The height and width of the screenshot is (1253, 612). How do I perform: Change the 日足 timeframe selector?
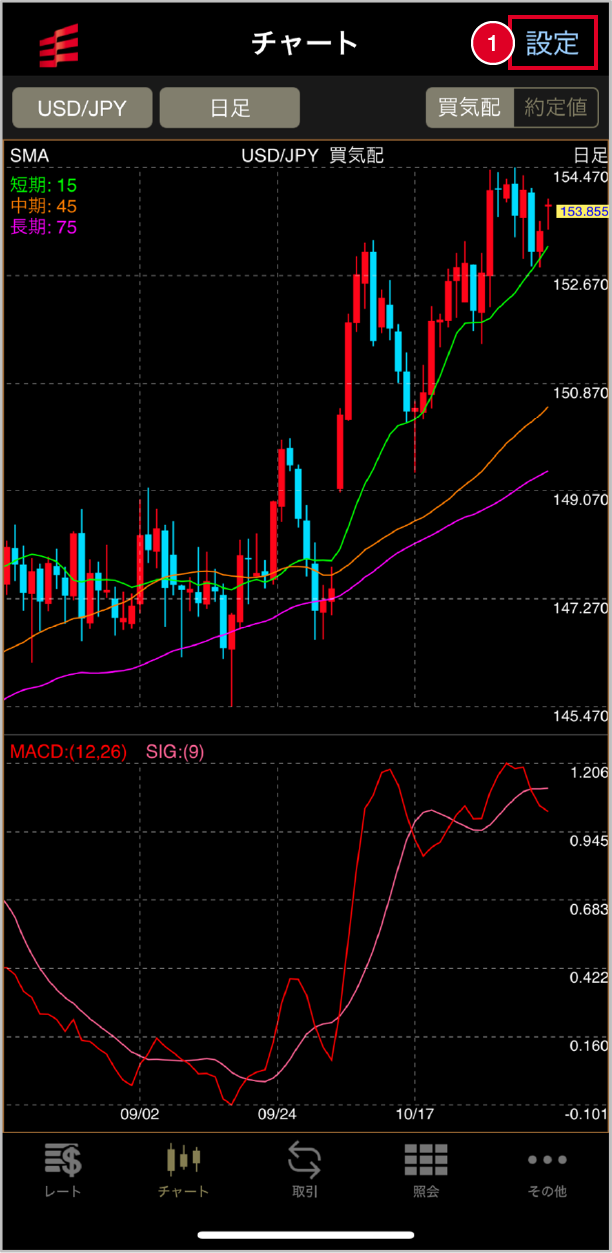pyautogui.click(x=230, y=108)
